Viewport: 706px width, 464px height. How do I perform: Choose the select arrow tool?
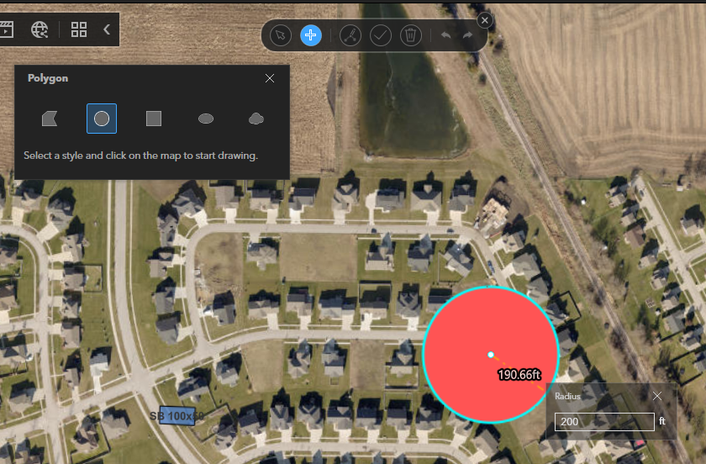point(282,35)
